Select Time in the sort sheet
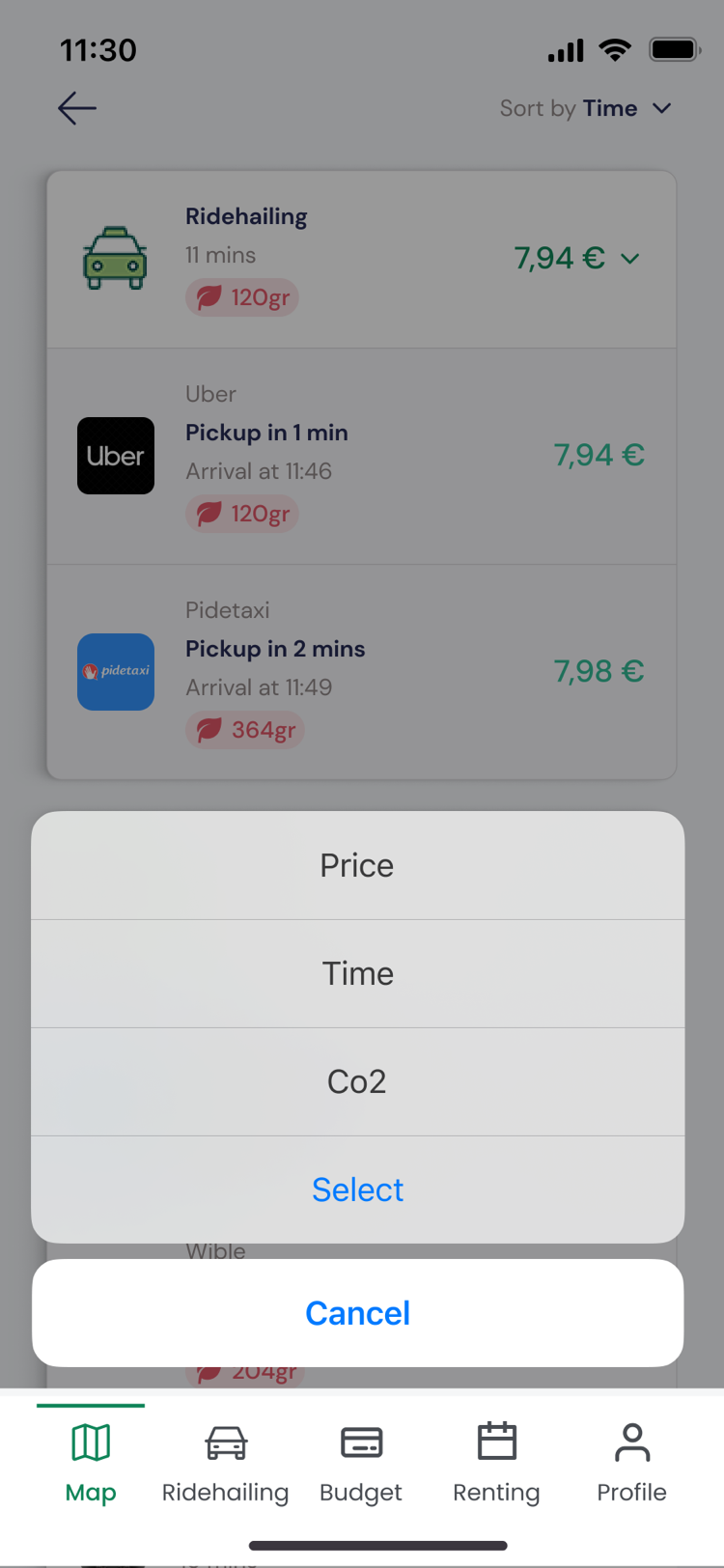The width and height of the screenshot is (724, 1568). coord(357,973)
